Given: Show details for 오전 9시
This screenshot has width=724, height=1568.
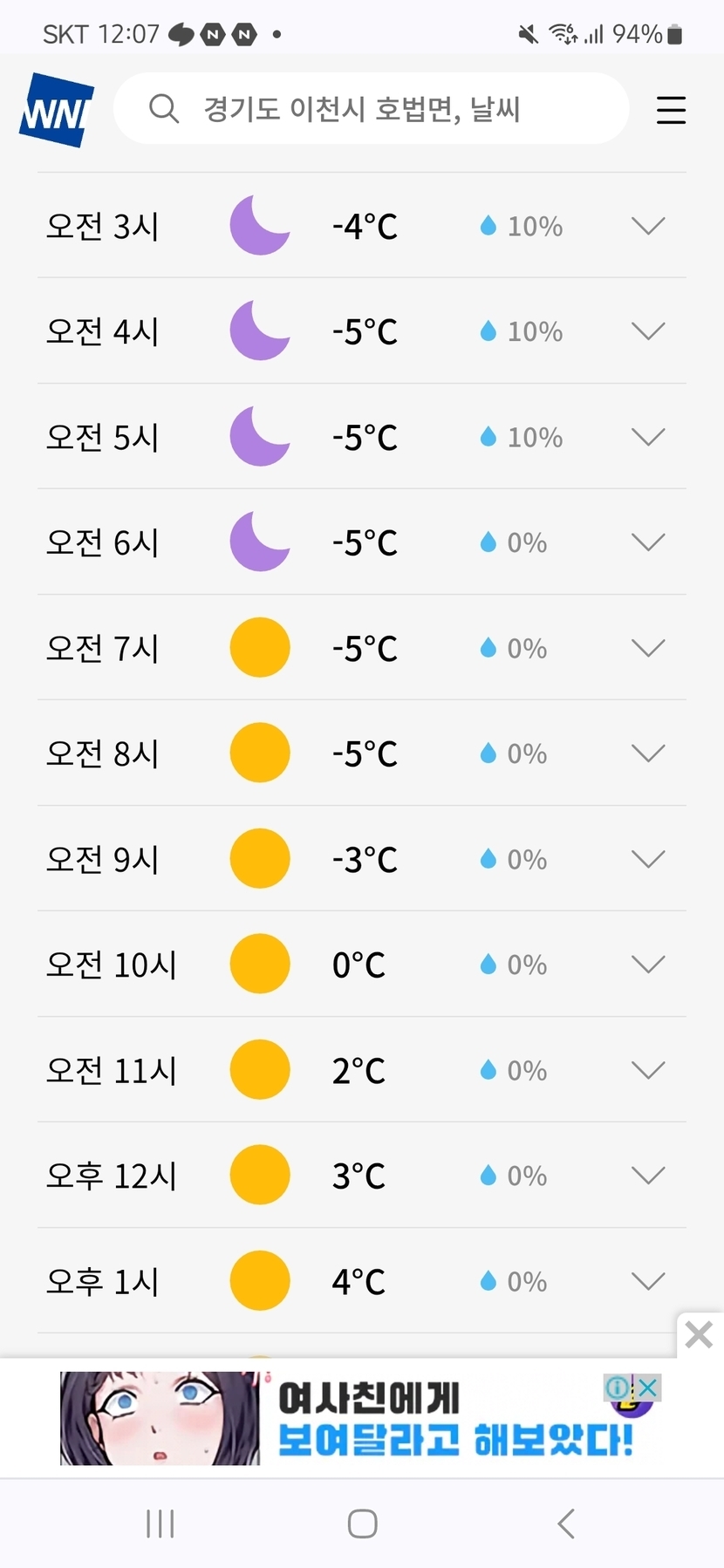Looking at the screenshot, I should click(647, 859).
